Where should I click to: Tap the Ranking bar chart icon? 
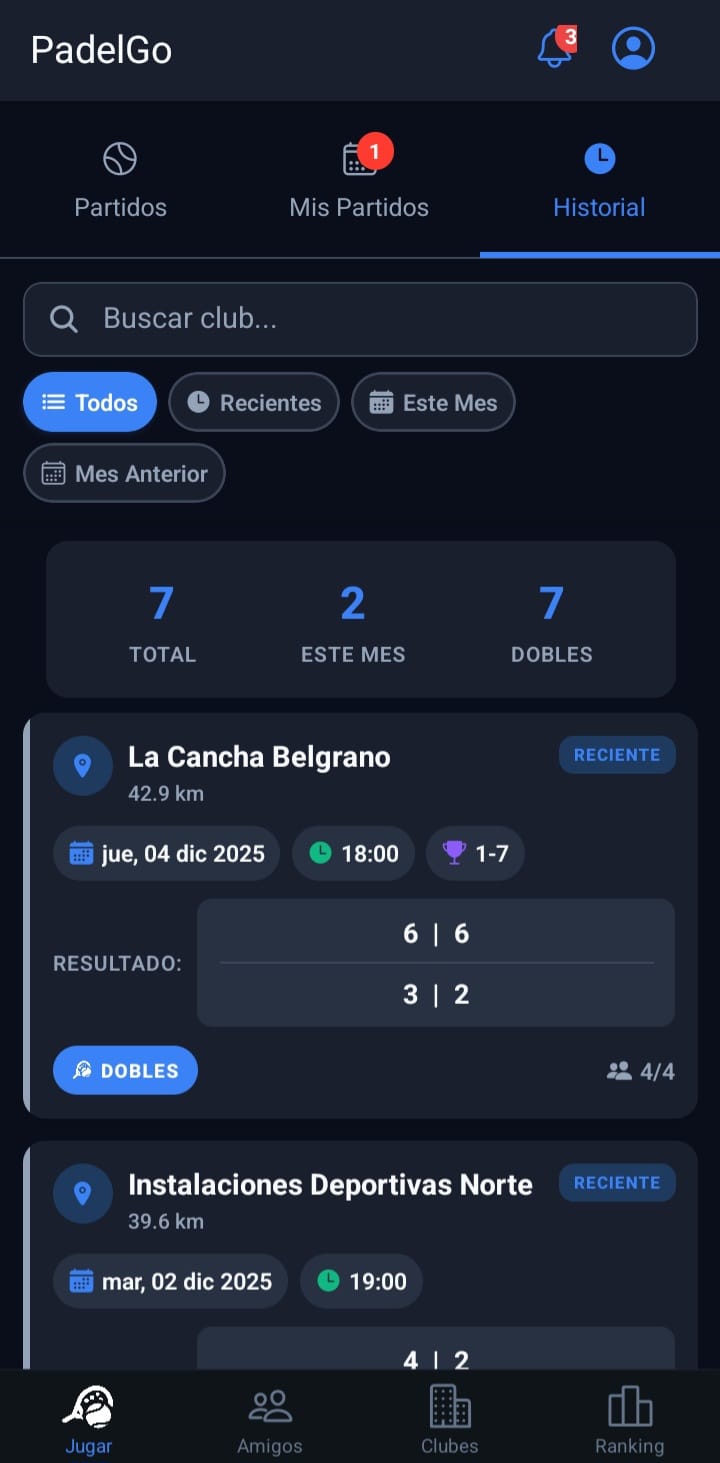coord(629,1405)
